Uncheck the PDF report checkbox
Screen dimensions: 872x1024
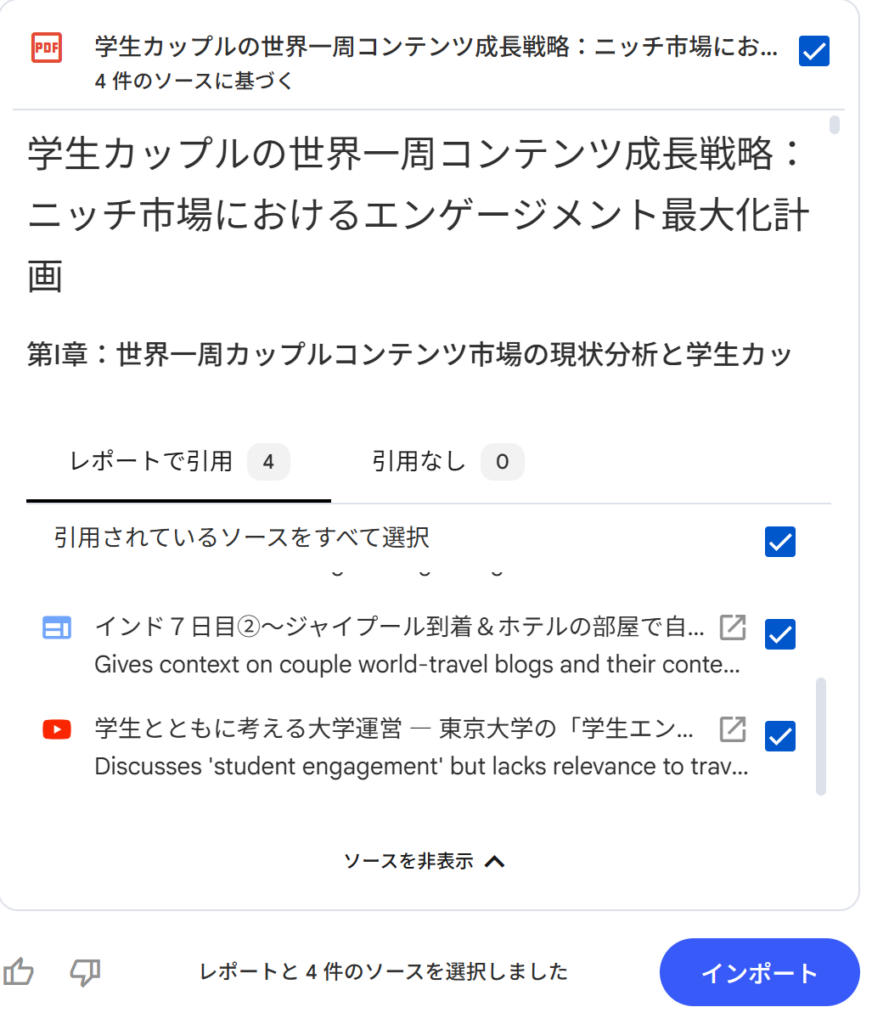click(x=815, y=51)
